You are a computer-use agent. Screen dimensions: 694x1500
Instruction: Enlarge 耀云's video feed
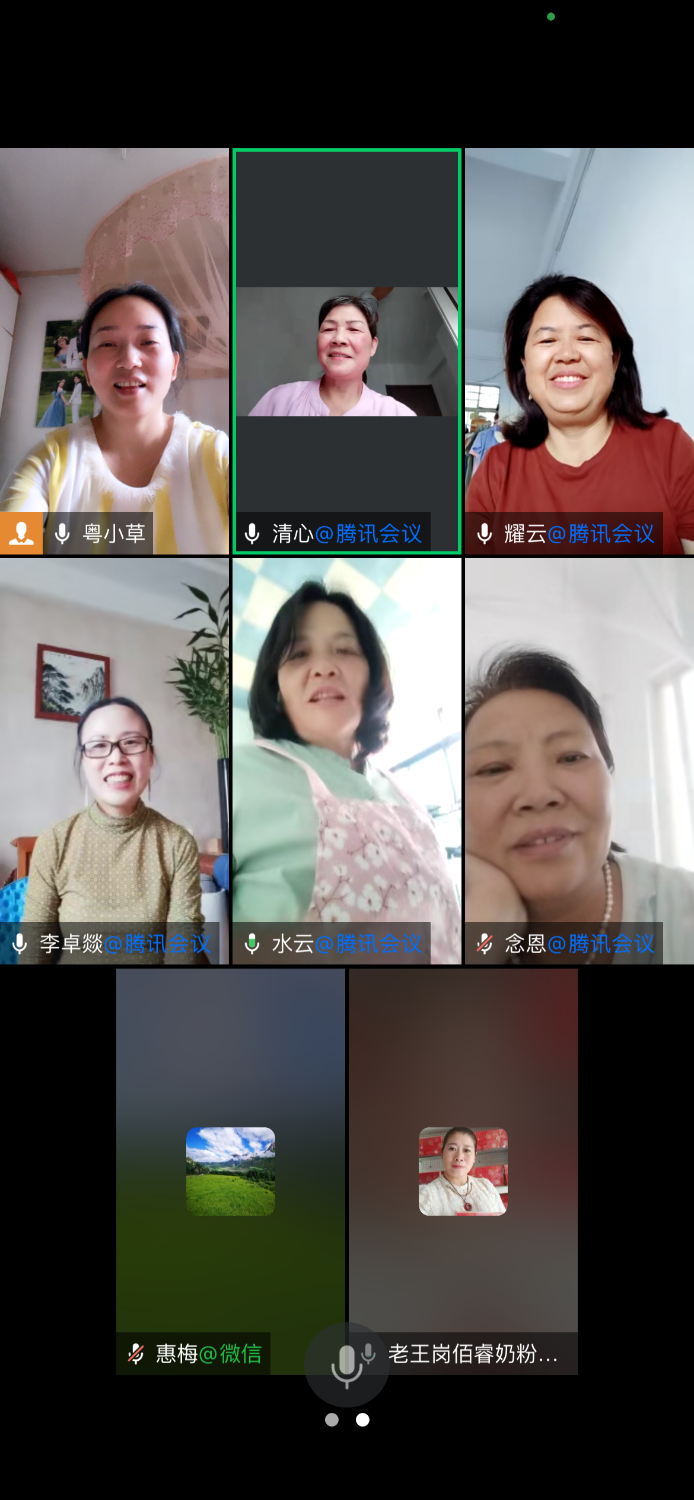pos(579,350)
